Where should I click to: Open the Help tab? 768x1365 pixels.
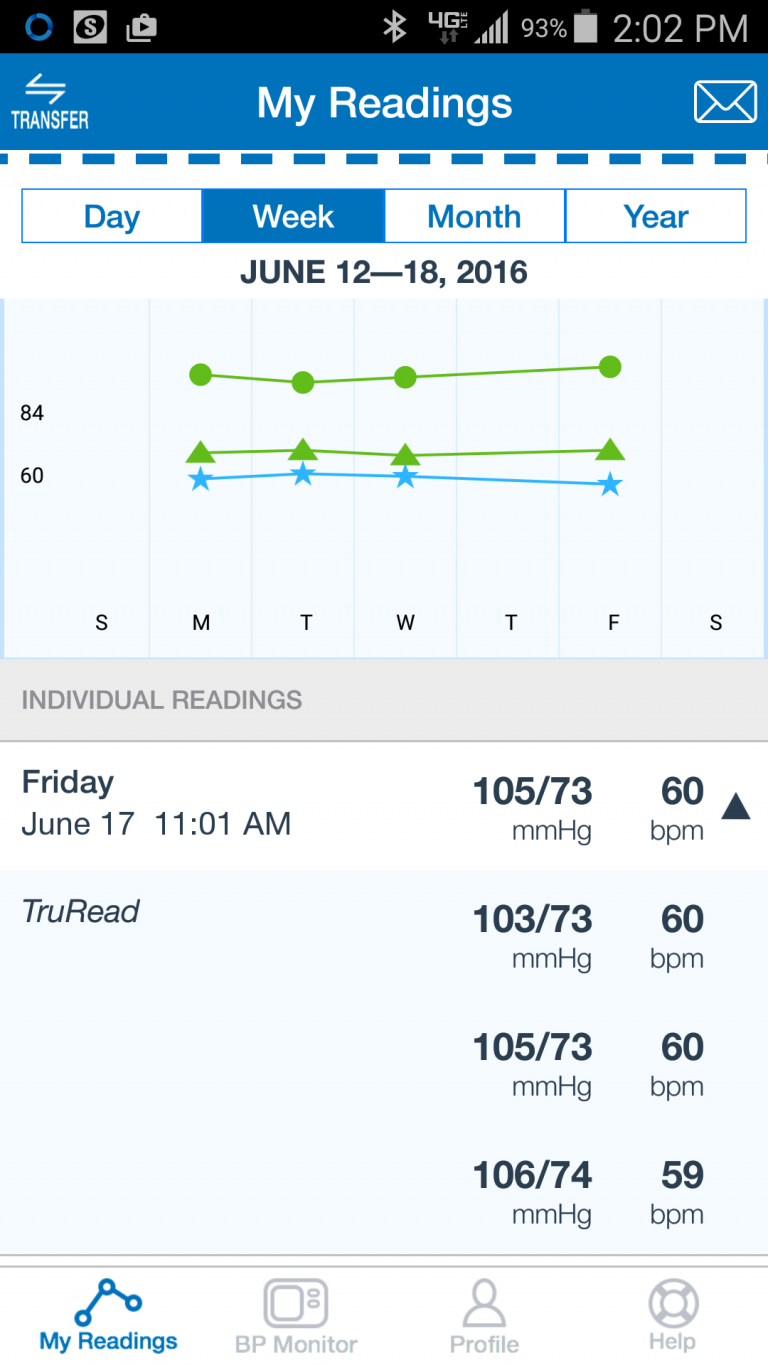[x=672, y=1316]
